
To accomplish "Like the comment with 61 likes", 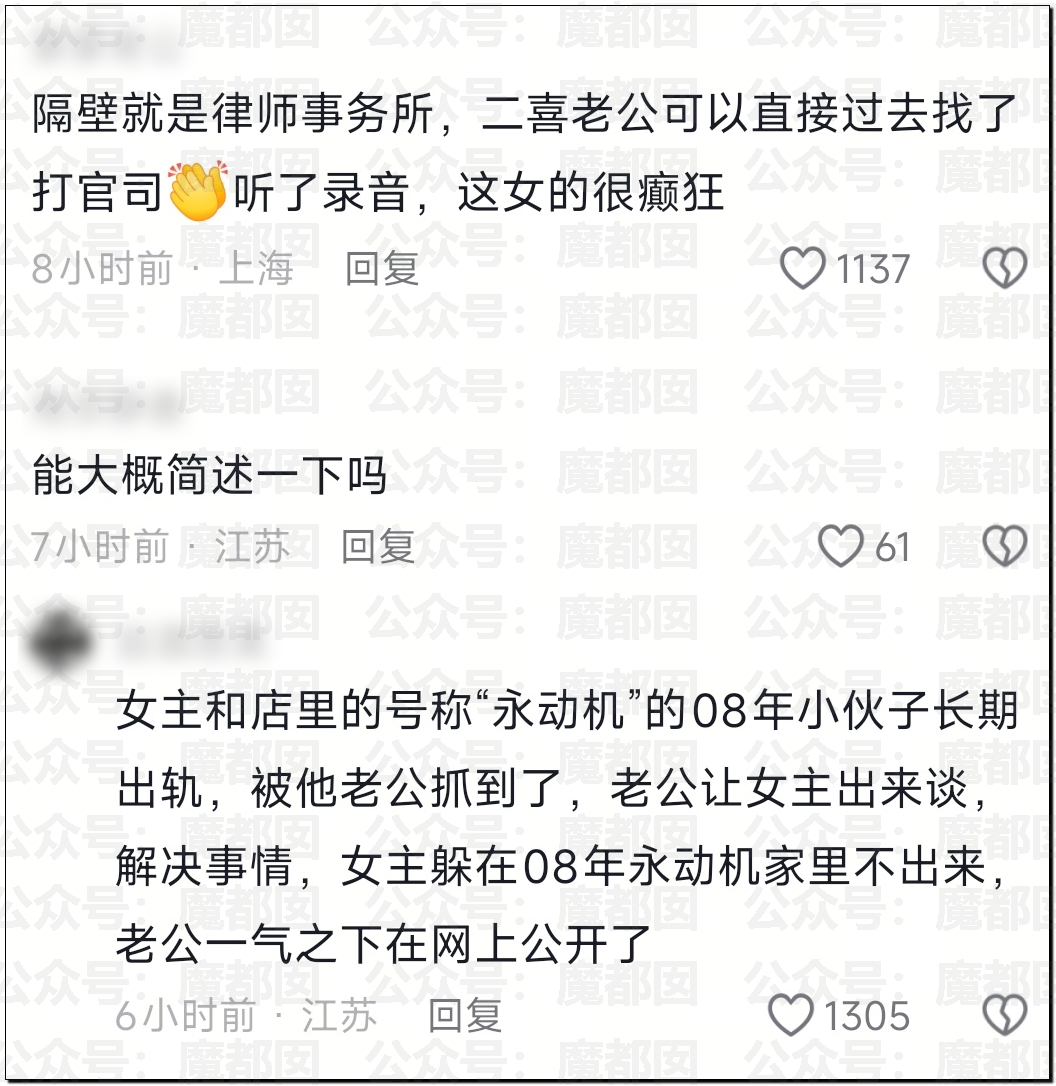I will pos(841,547).
